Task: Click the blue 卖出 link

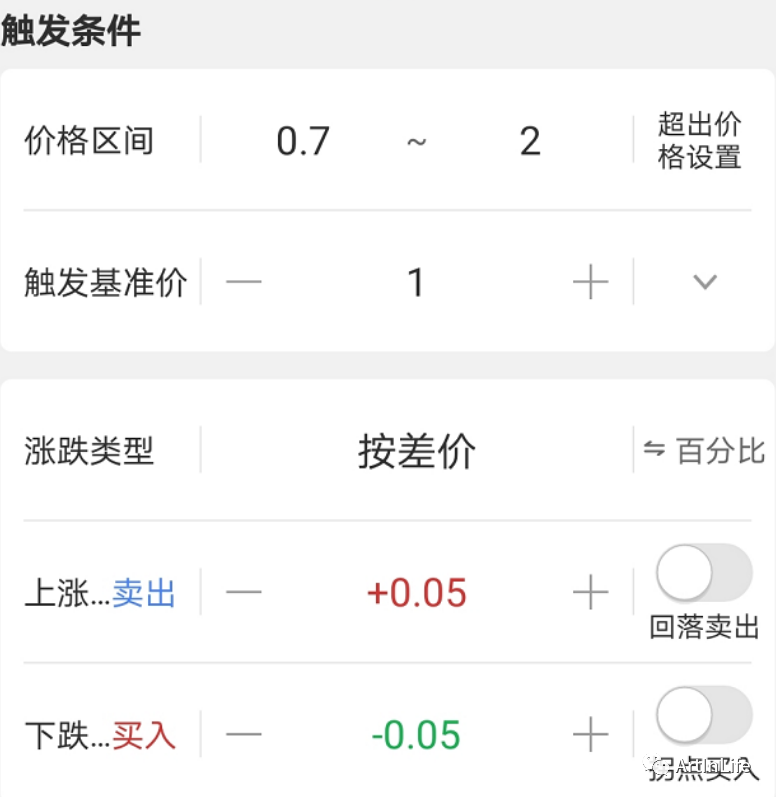Action: 144,592
